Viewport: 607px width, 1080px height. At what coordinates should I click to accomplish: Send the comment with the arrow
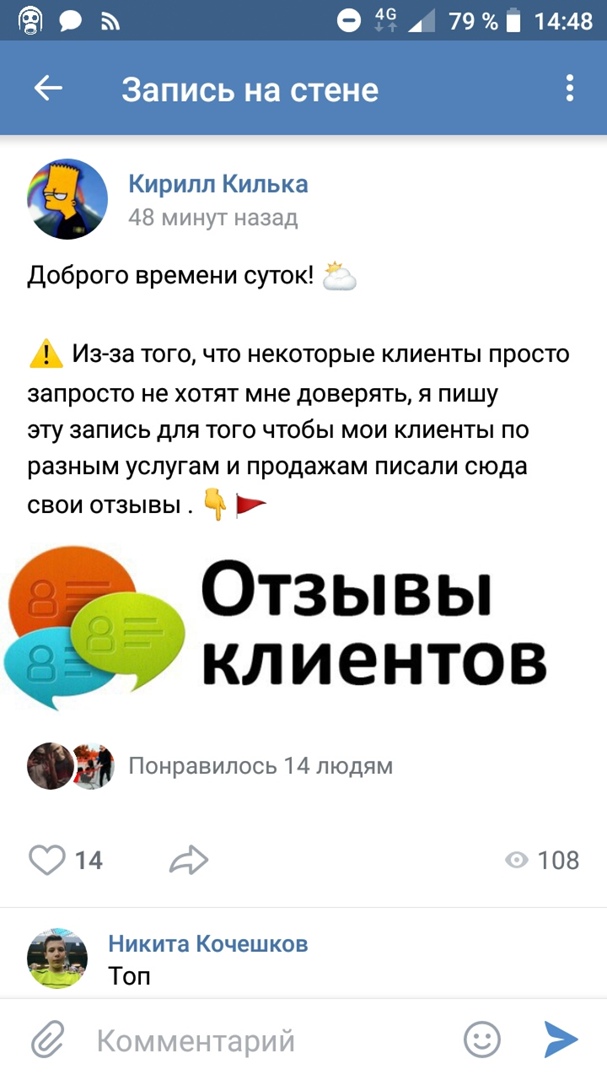tap(561, 1040)
